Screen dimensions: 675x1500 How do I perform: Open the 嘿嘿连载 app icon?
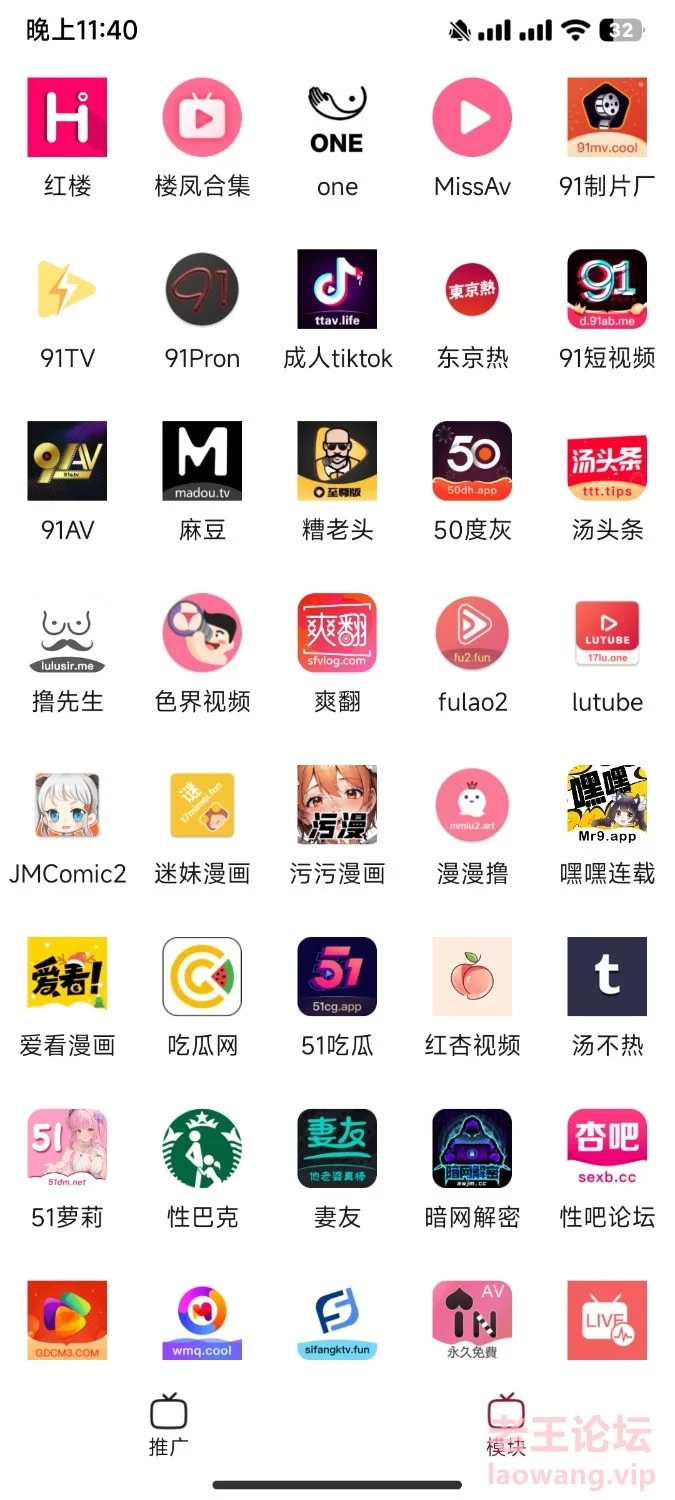607,805
